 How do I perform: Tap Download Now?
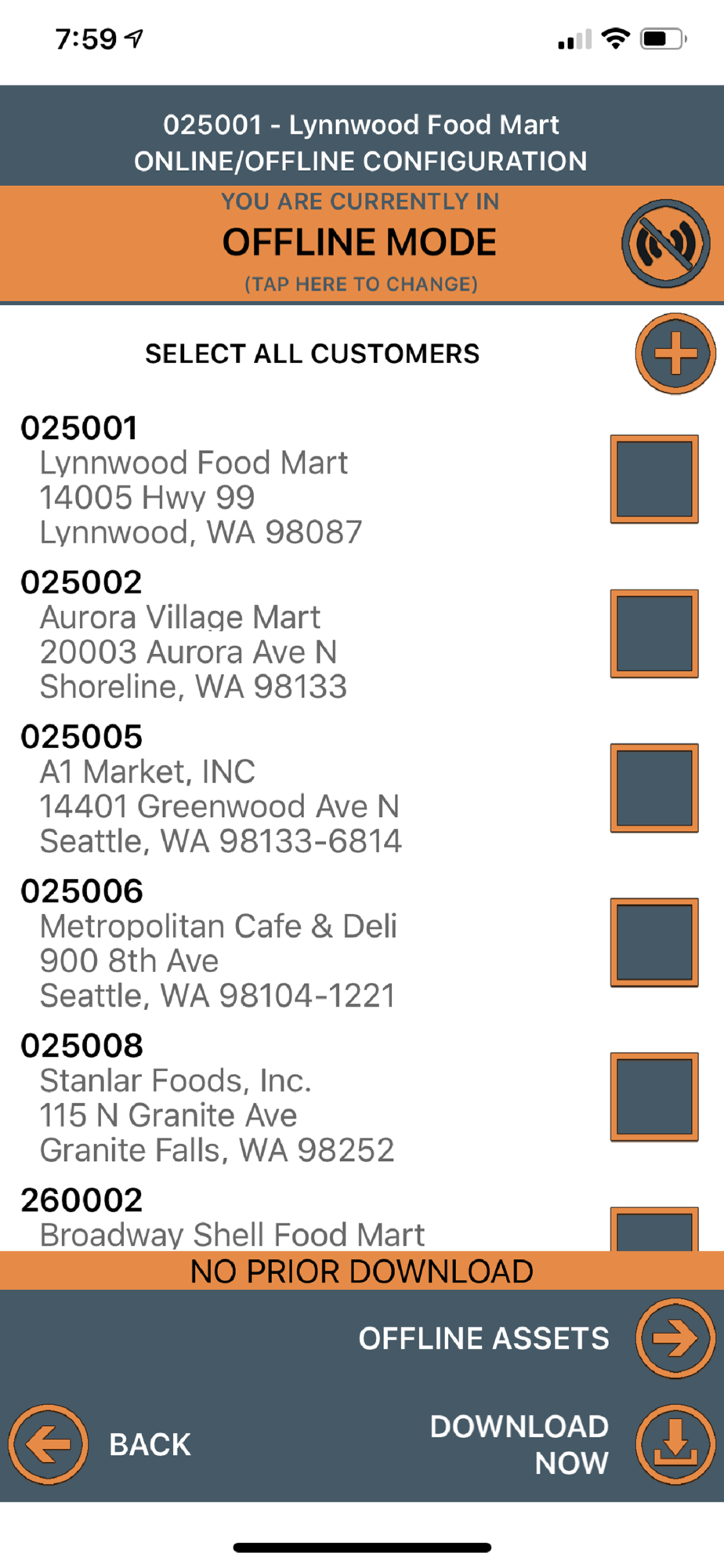tap(675, 1444)
